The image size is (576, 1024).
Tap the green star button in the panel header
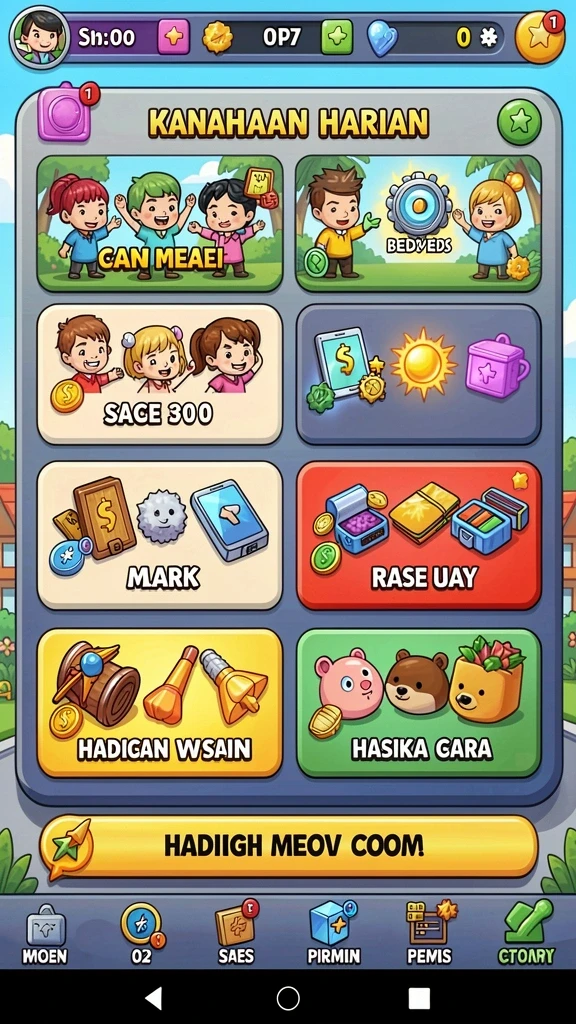pyautogui.click(x=520, y=121)
